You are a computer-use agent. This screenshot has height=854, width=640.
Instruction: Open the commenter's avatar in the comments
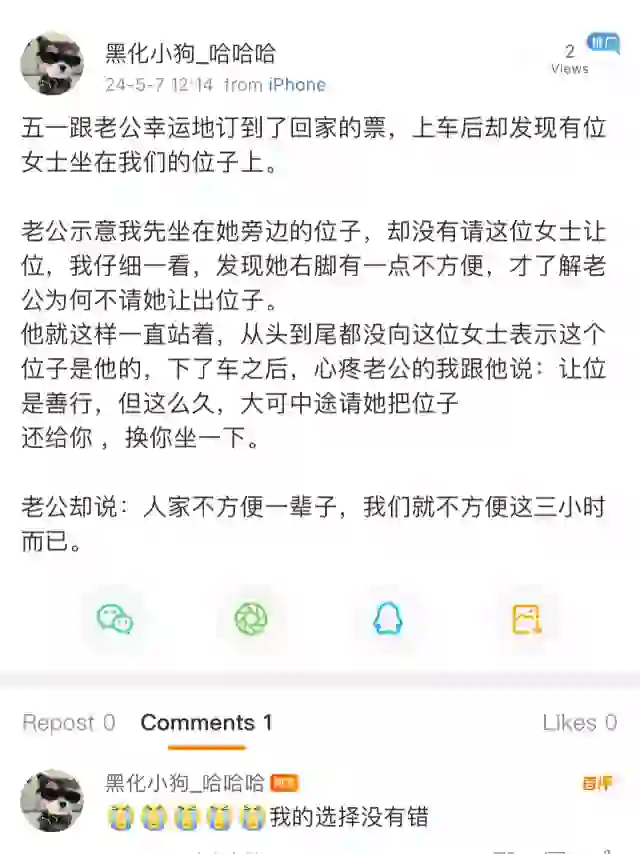[x=51, y=800]
